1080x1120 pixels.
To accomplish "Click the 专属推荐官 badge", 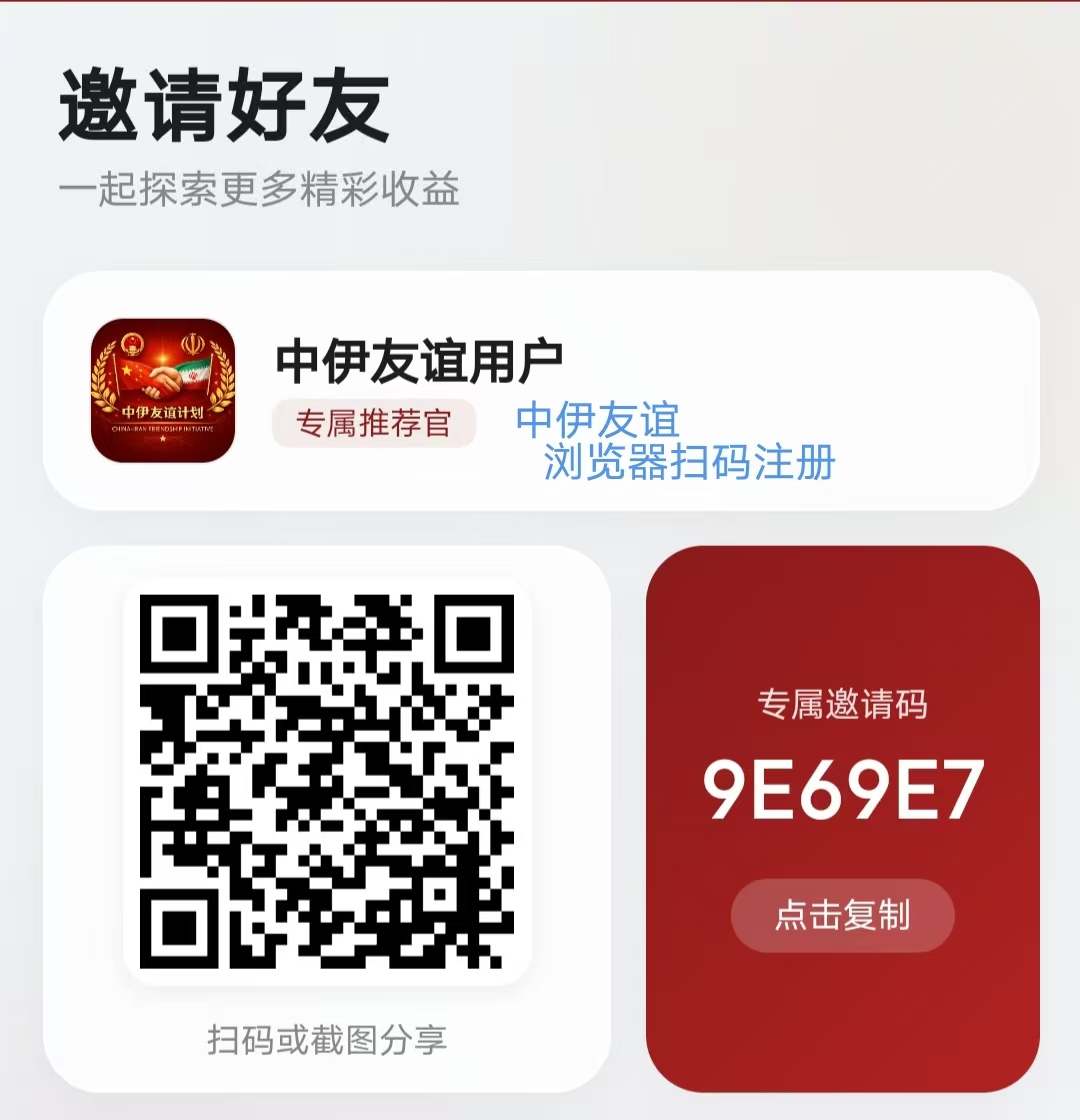I will (372, 422).
